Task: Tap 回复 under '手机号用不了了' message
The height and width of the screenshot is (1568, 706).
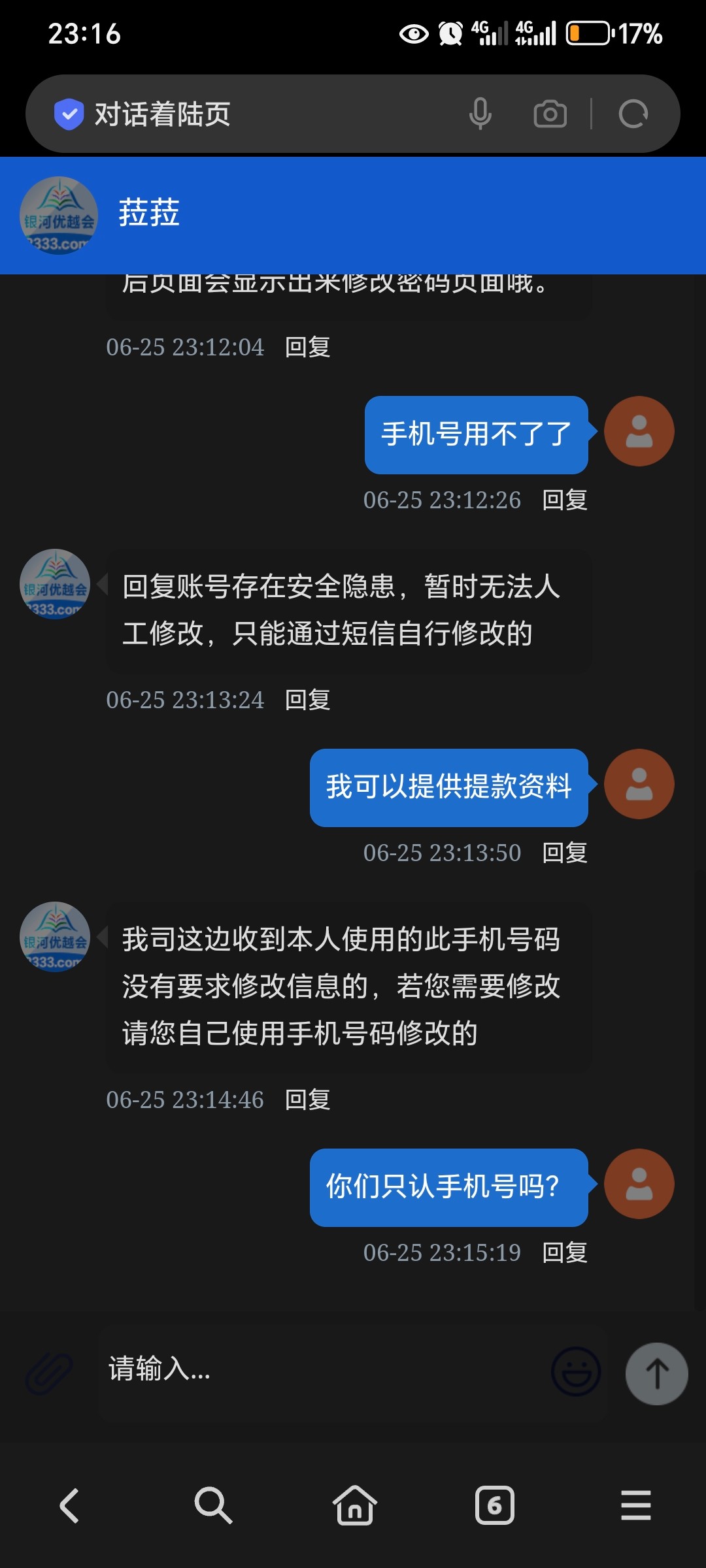Action: (x=565, y=500)
